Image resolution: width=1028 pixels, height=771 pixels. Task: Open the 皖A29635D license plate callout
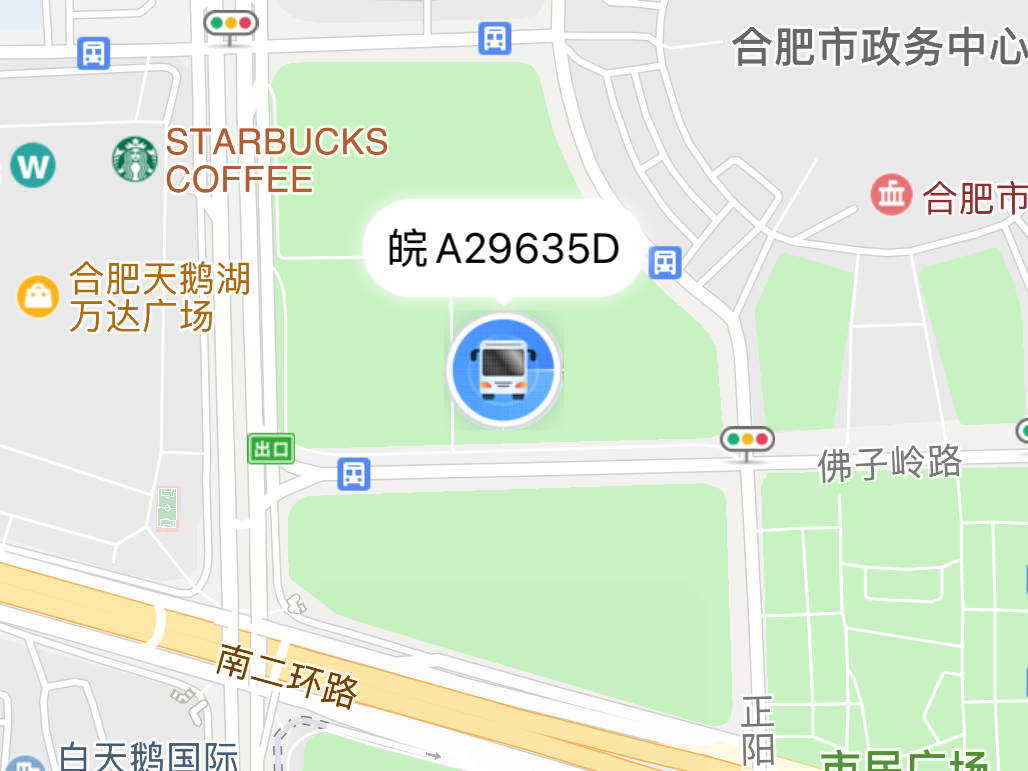pyautogui.click(x=502, y=249)
